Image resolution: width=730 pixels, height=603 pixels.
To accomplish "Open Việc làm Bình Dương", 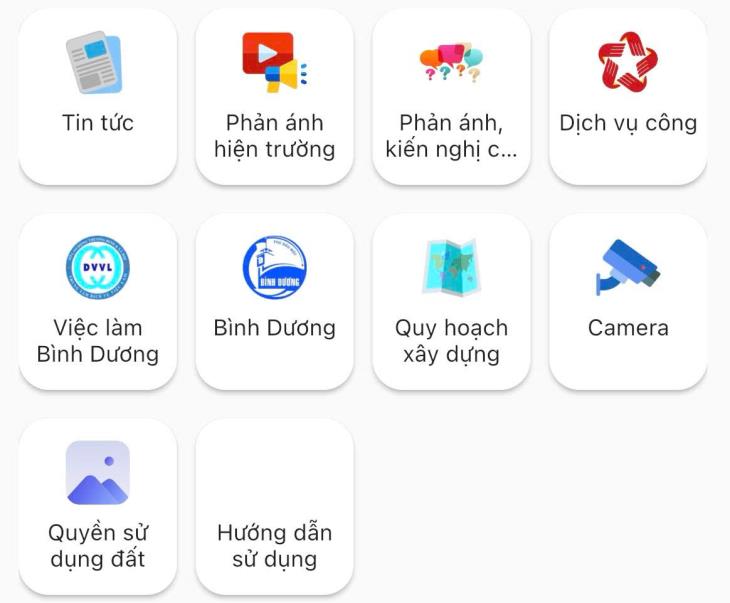I will click(97, 300).
